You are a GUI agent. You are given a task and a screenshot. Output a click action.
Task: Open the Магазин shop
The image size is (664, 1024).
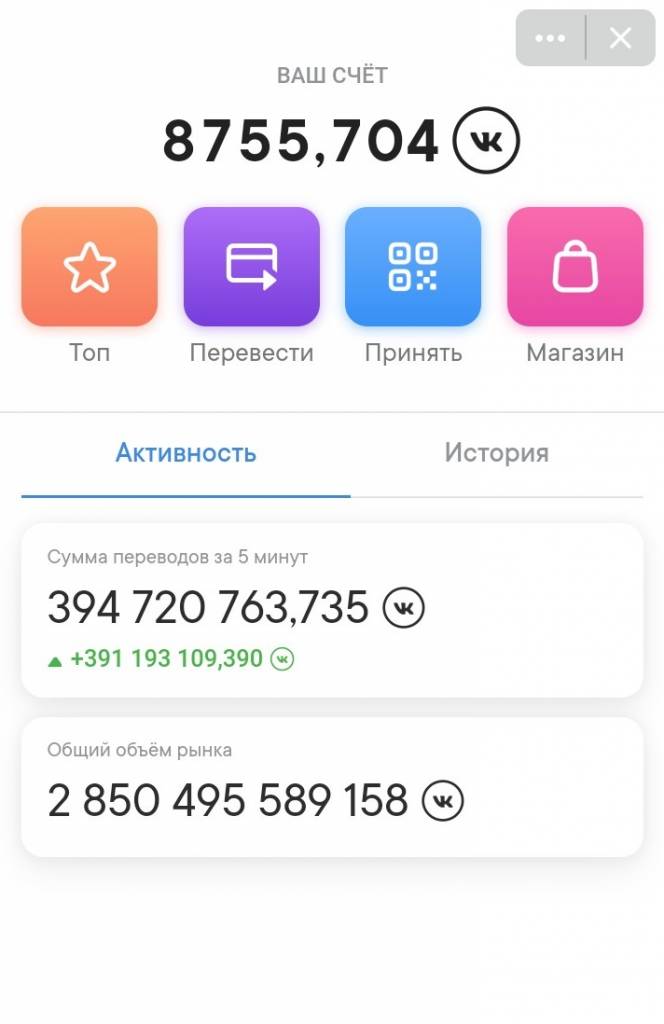click(x=575, y=267)
